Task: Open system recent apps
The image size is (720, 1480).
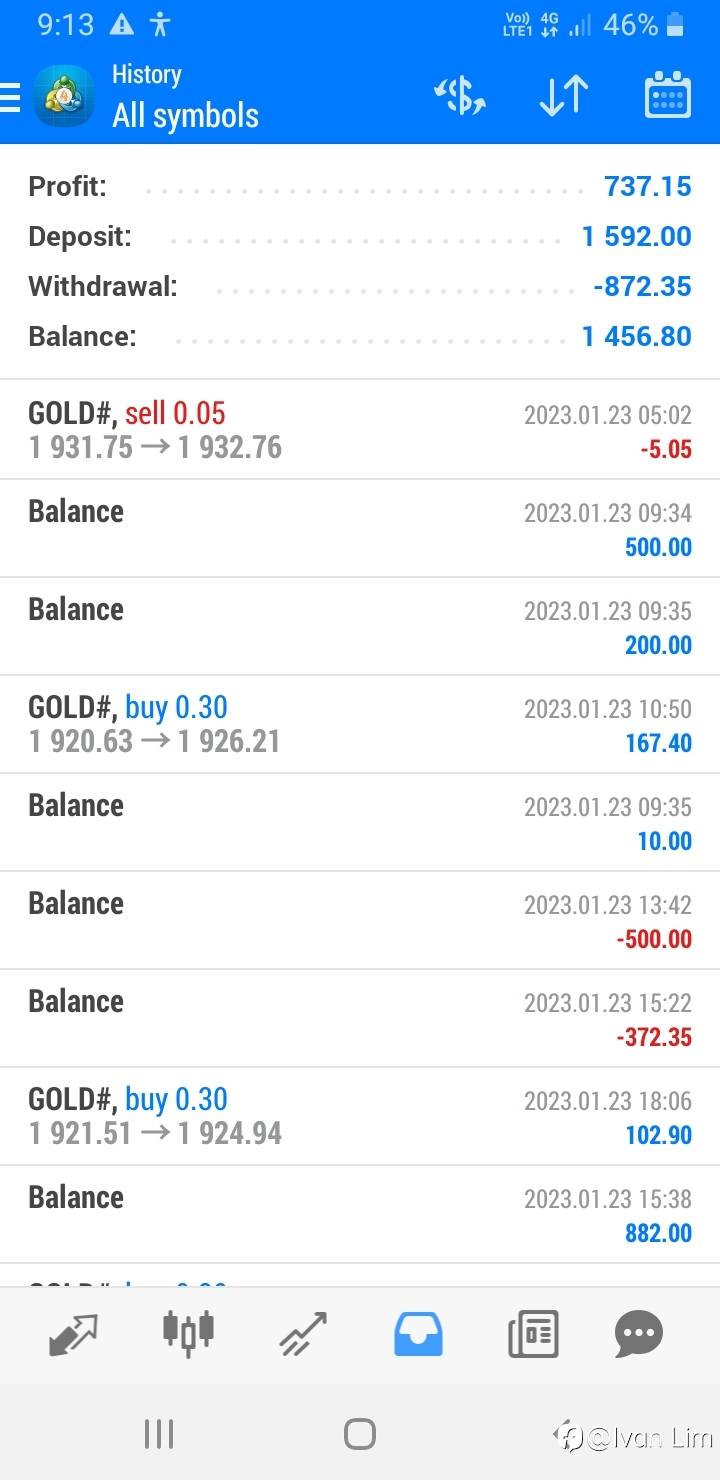Action: click(x=159, y=1434)
